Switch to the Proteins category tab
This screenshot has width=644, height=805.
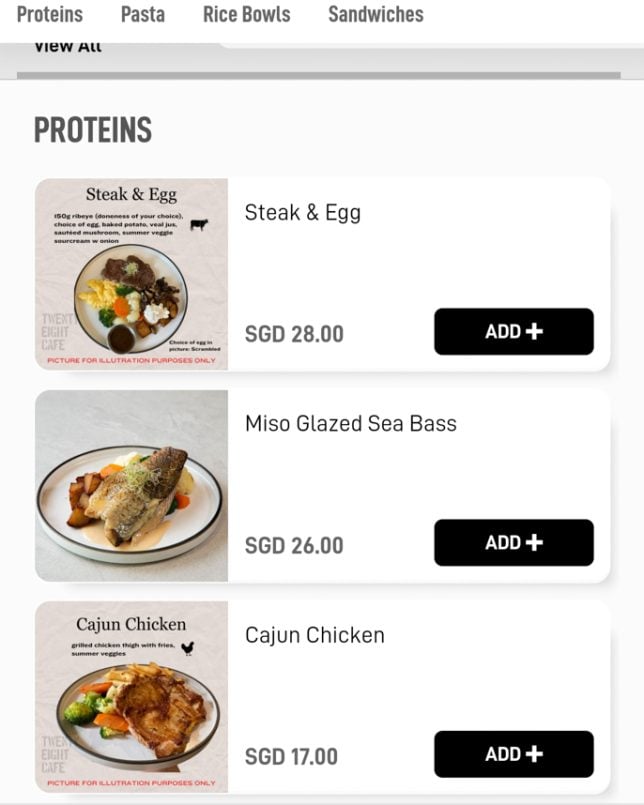click(50, 15)
